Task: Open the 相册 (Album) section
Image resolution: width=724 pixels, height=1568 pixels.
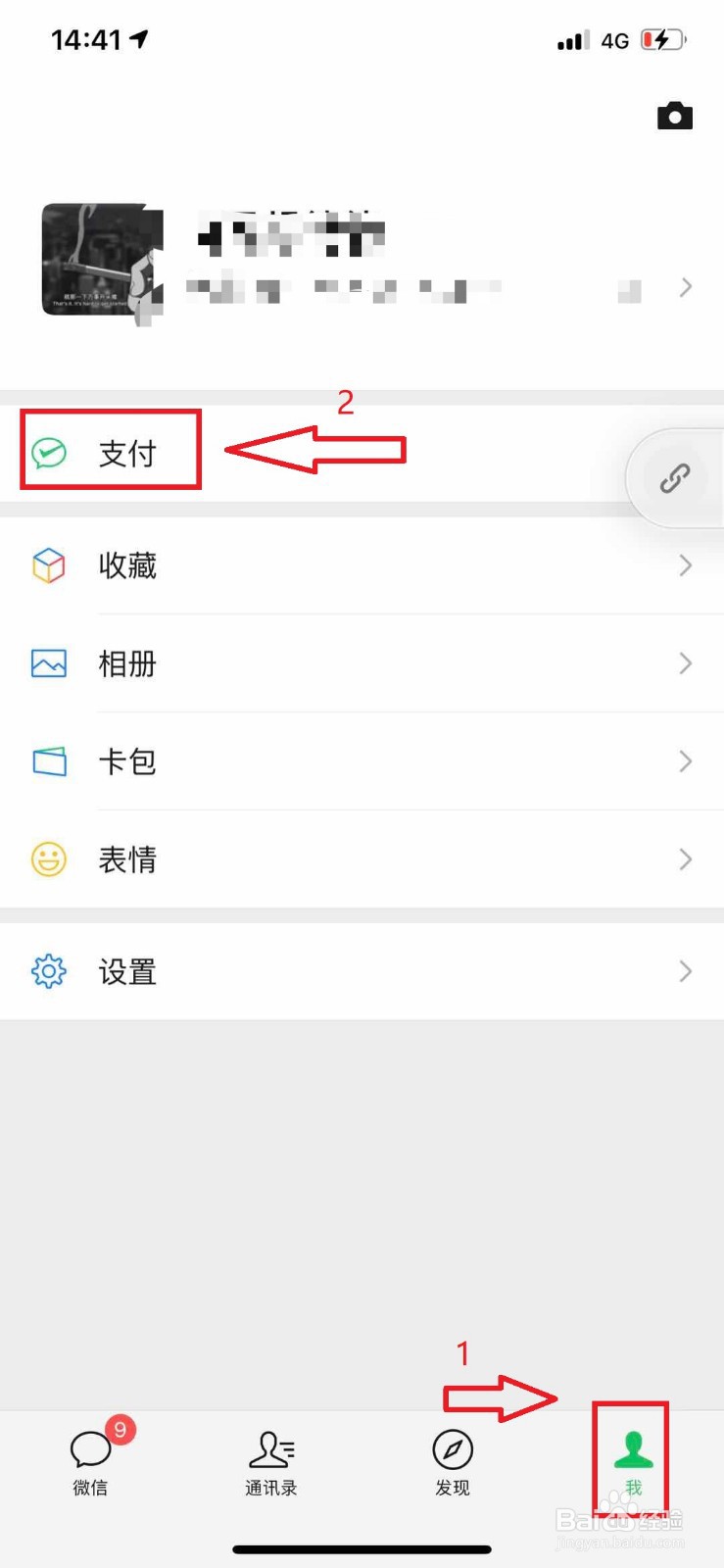Action: coord(127,663)
